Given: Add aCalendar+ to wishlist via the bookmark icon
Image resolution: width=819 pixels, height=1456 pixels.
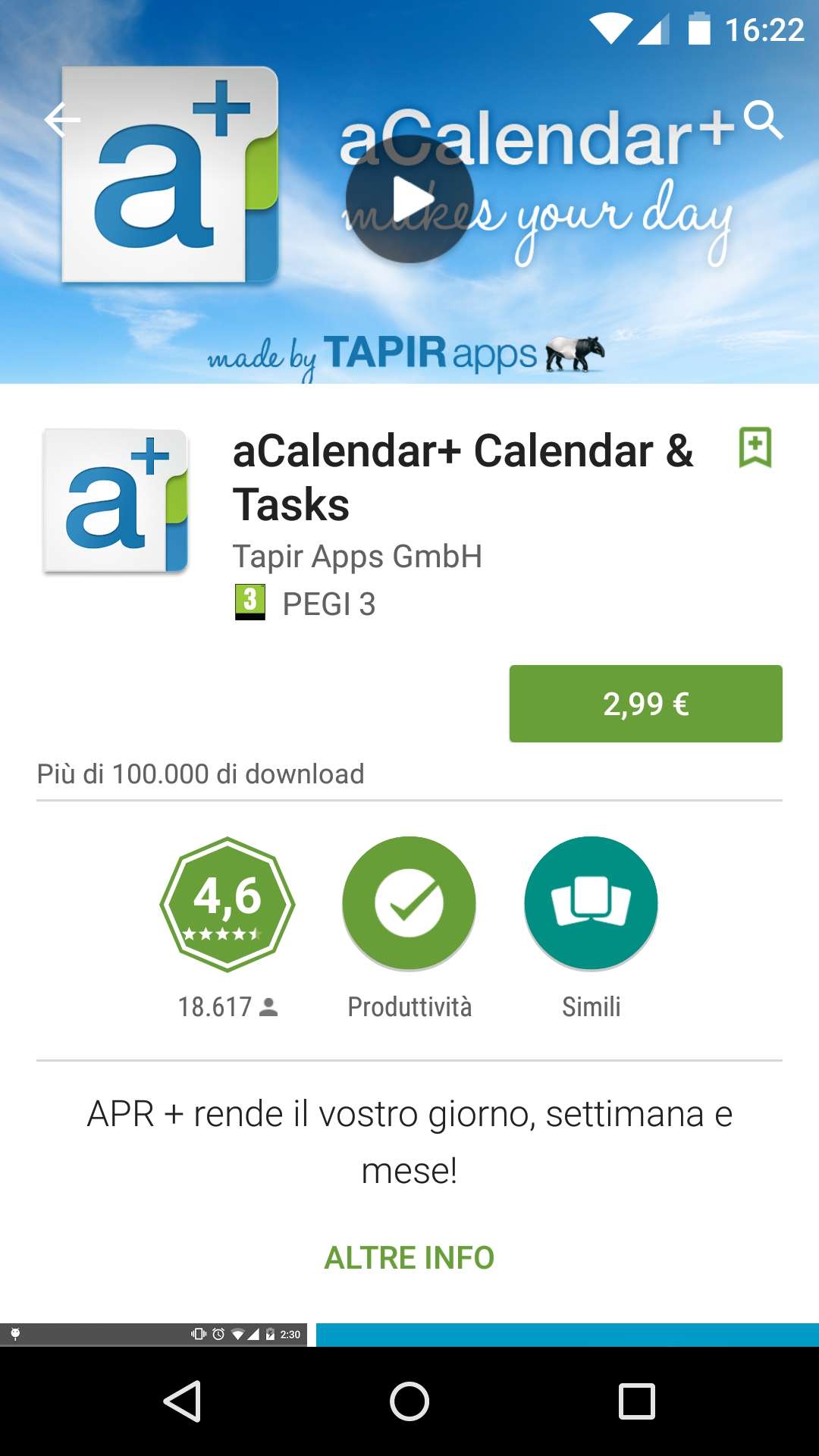Looking at the screenshot, I should pyautogui.click(x=755, y=447).
